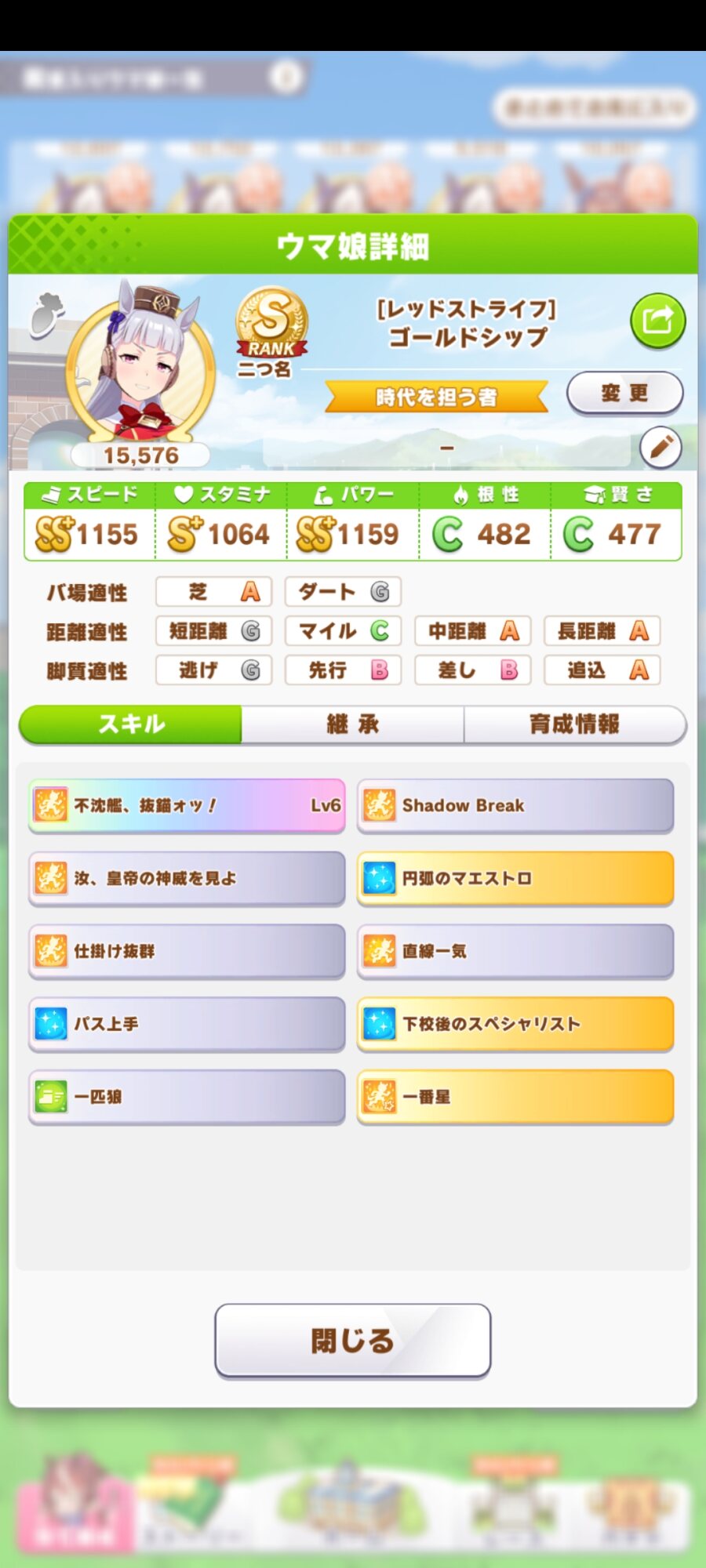Open the 仕掛け抜群 skill info
Screen dimensions: 706x1568
(187, 951)
